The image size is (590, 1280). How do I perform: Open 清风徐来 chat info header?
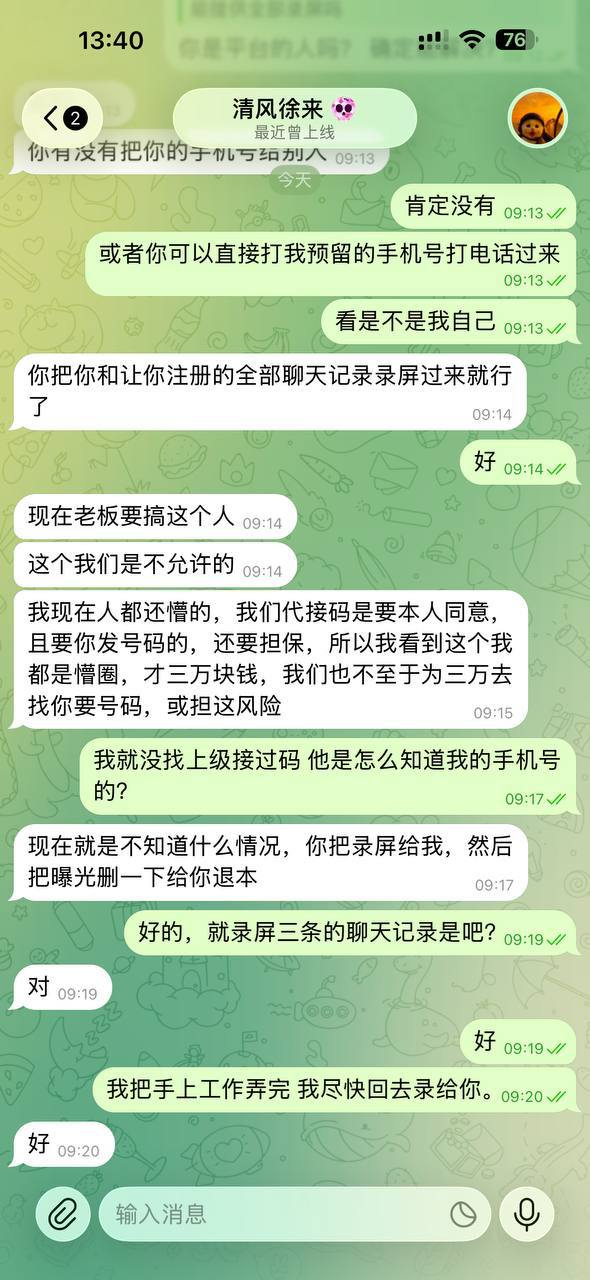(295, 118)
